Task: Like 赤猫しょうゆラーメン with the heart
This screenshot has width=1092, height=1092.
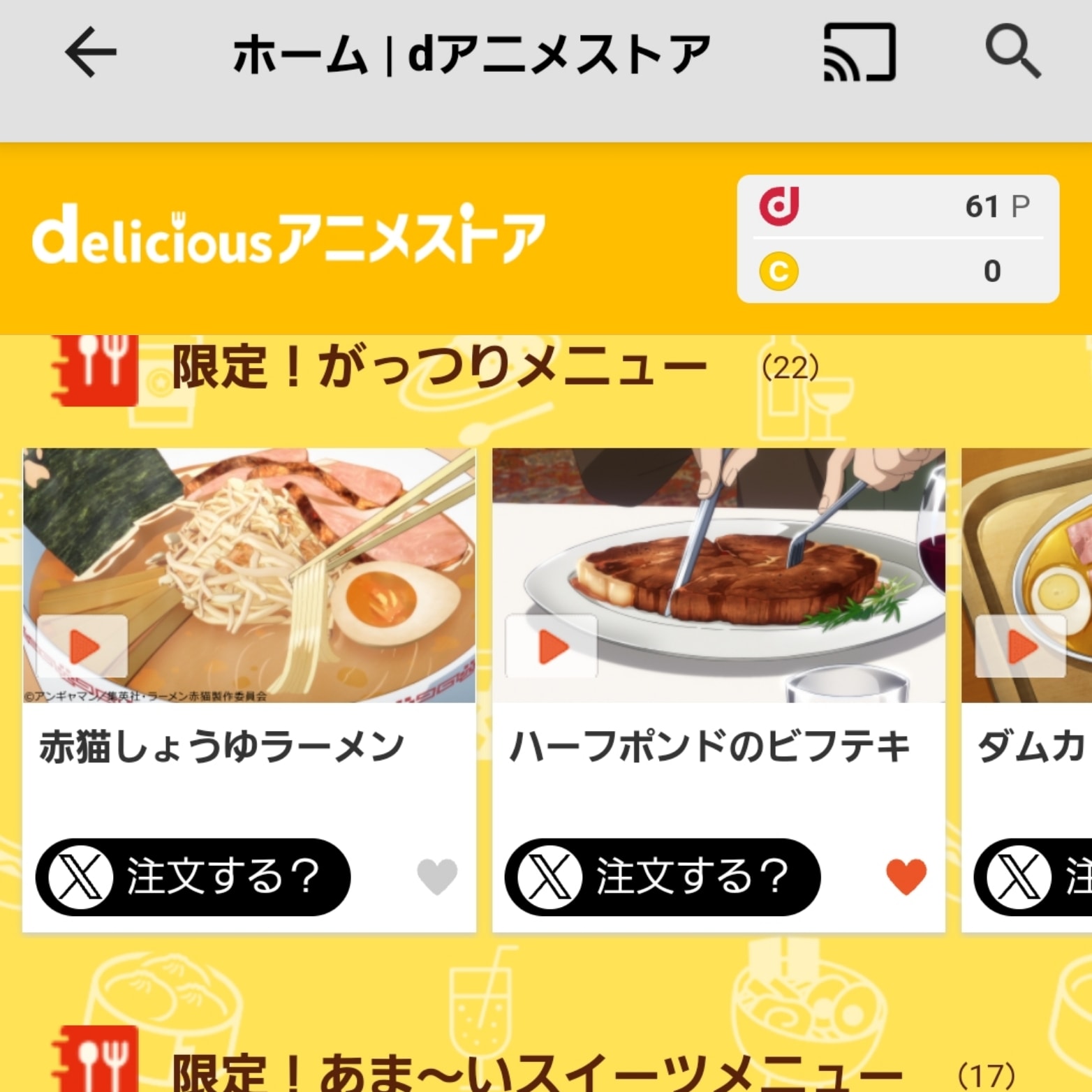Action: (437, 876)
